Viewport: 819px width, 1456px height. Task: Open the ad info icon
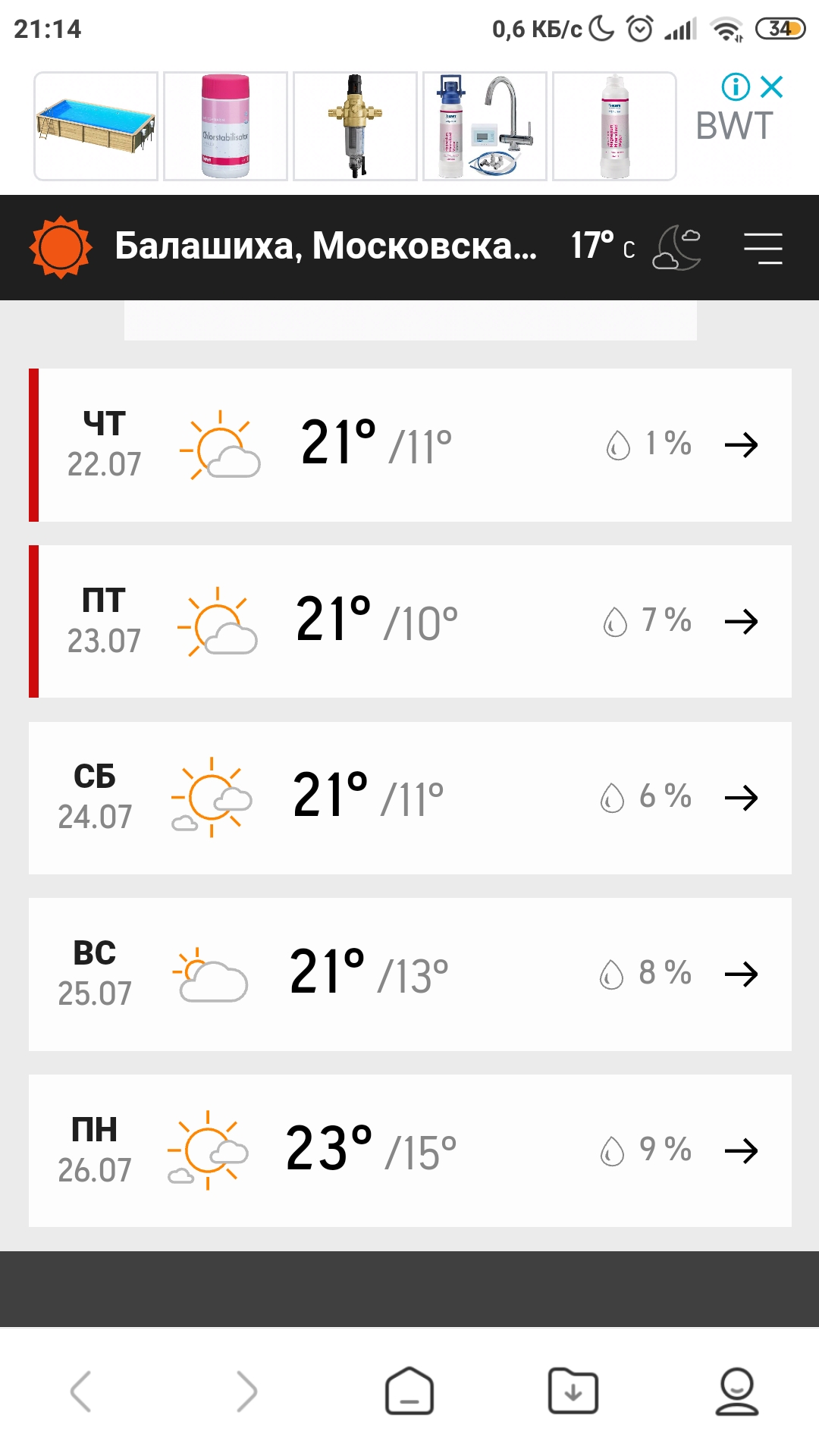(735, 87)
